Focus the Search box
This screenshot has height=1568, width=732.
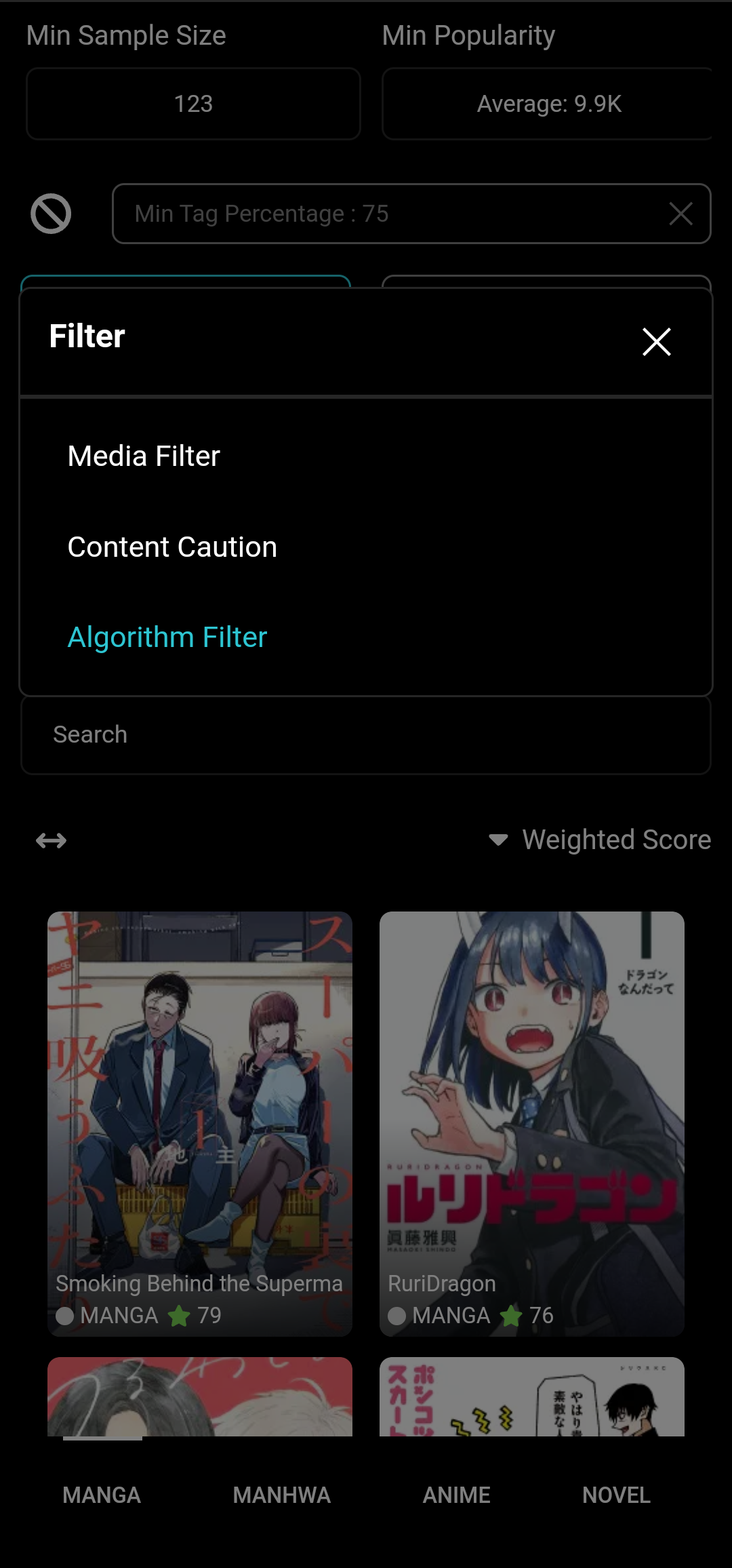[x=366, y=735]
